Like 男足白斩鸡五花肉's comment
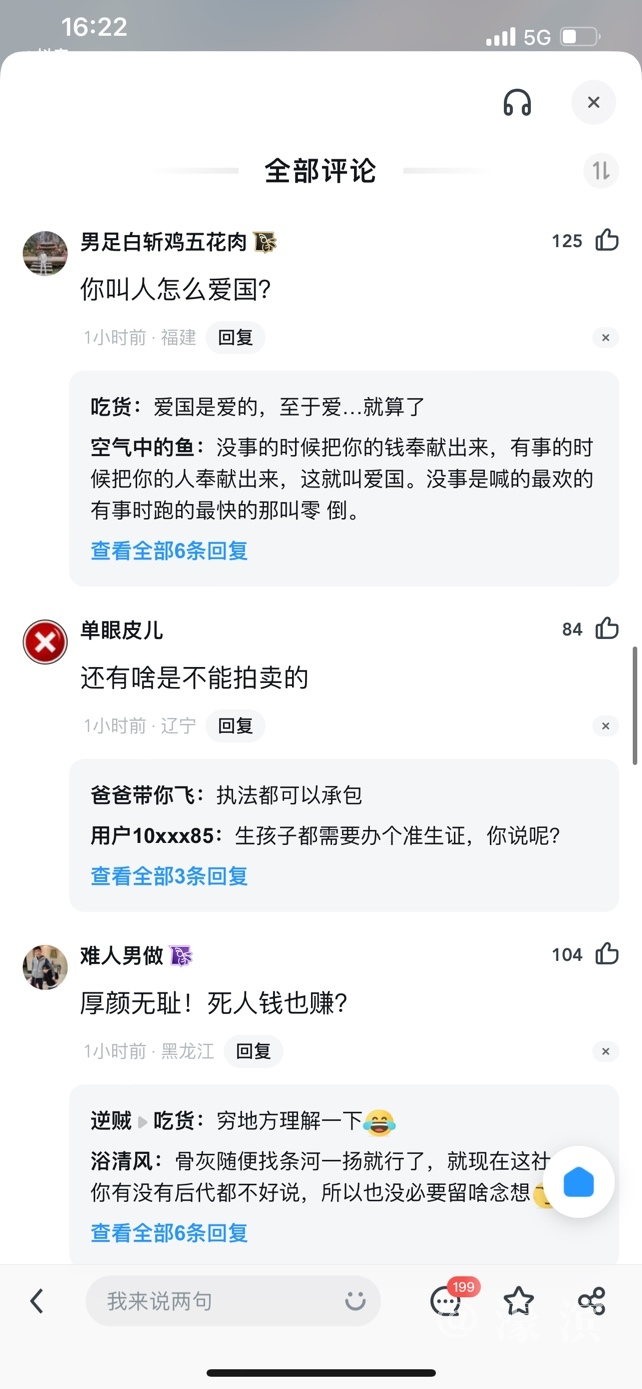 (x=607, y=240)
